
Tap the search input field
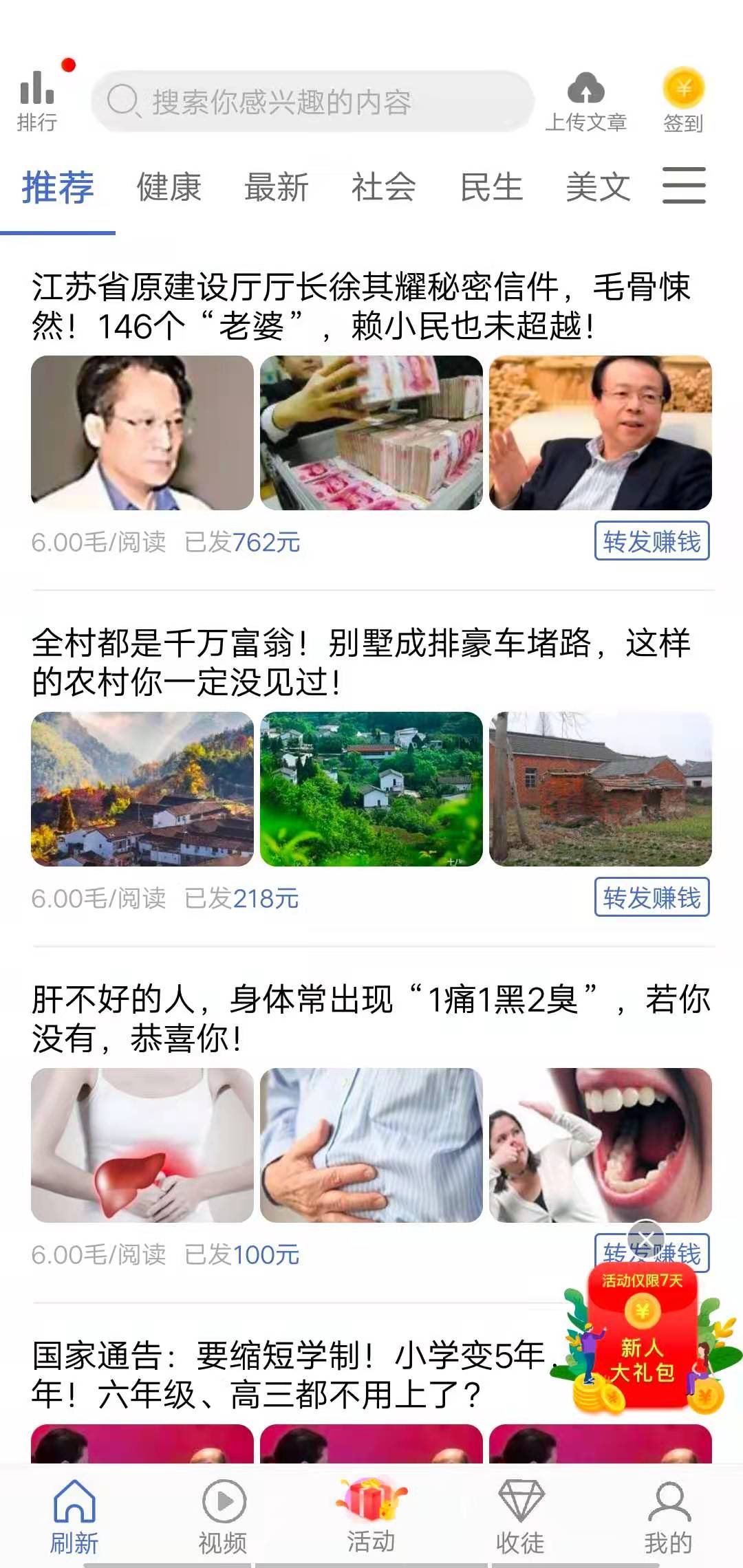(310, 100)
